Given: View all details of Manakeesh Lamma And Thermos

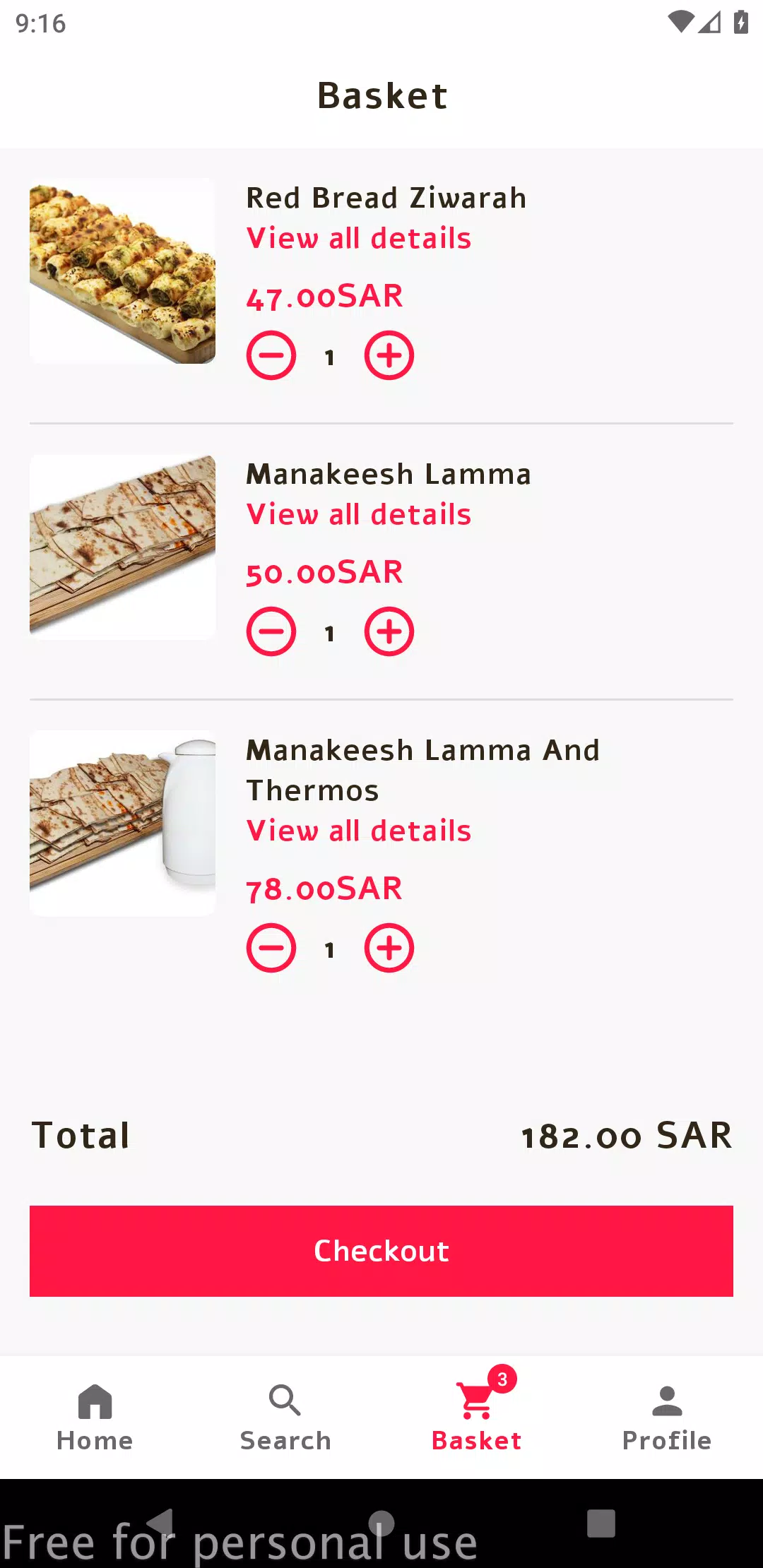Looking at the screenshot, I should (x=358, y=831).
